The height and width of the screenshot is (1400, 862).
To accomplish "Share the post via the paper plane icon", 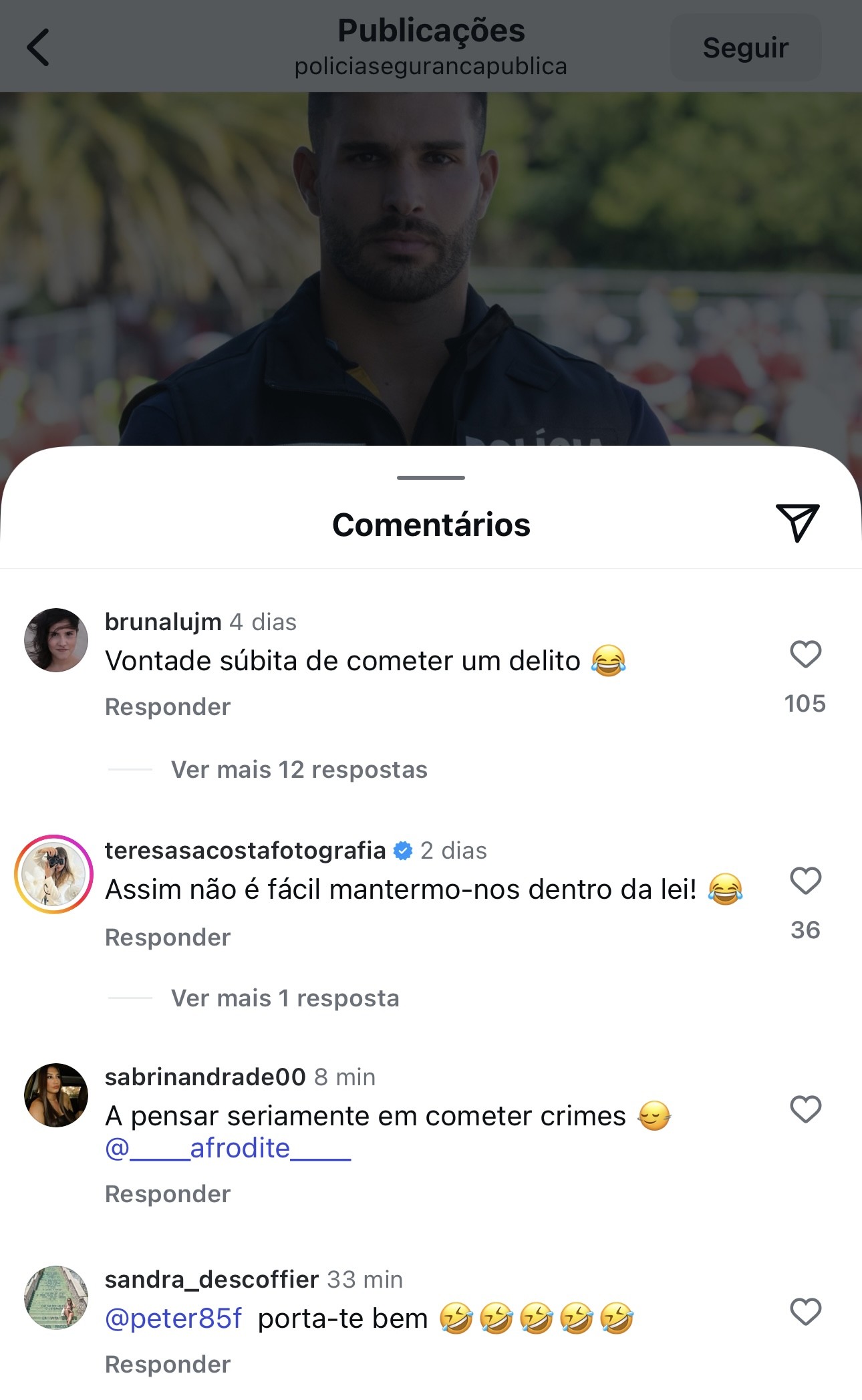I will click(x=797, y=523).
